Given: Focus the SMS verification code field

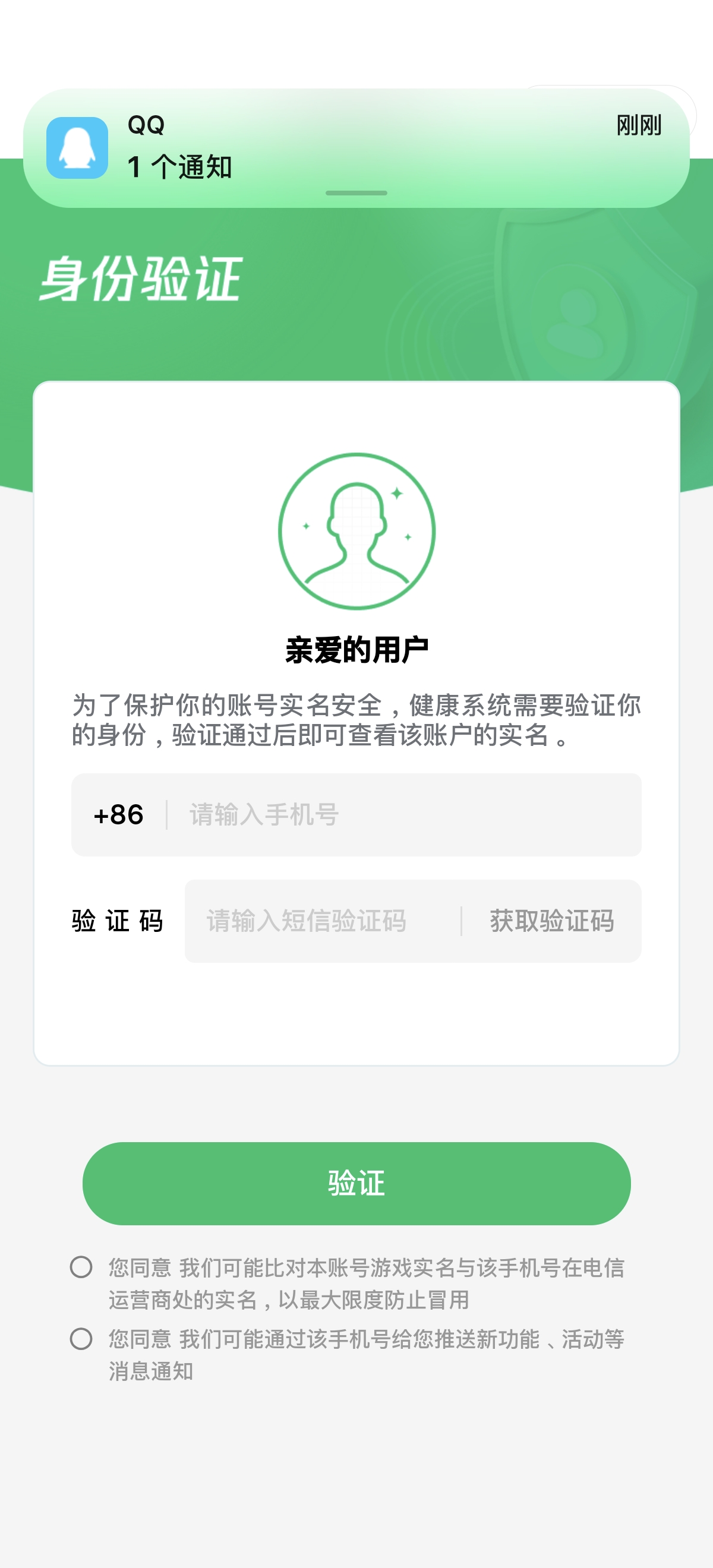Looking at the screenshot, I should 323,921.
